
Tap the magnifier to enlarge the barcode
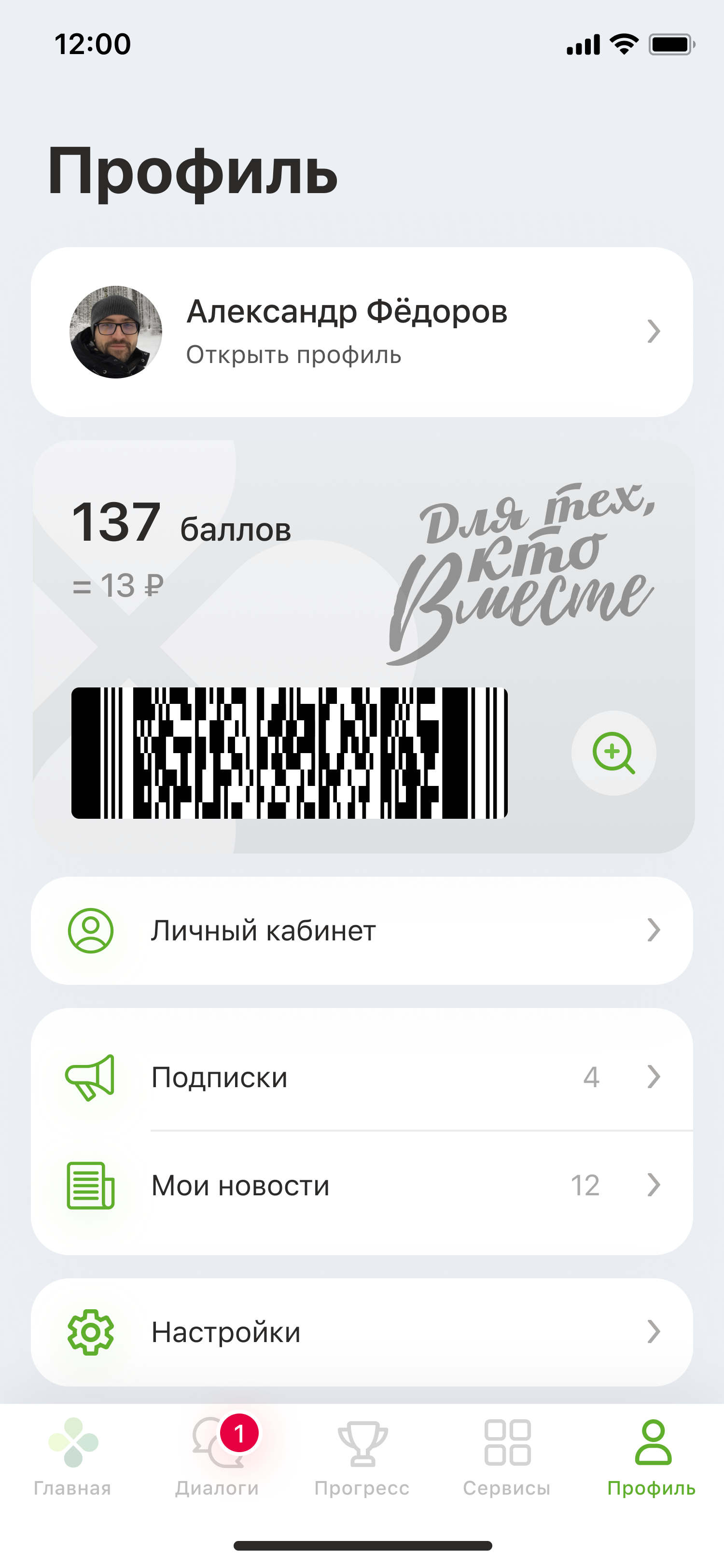pyautogui.click(x=614, y=753)
